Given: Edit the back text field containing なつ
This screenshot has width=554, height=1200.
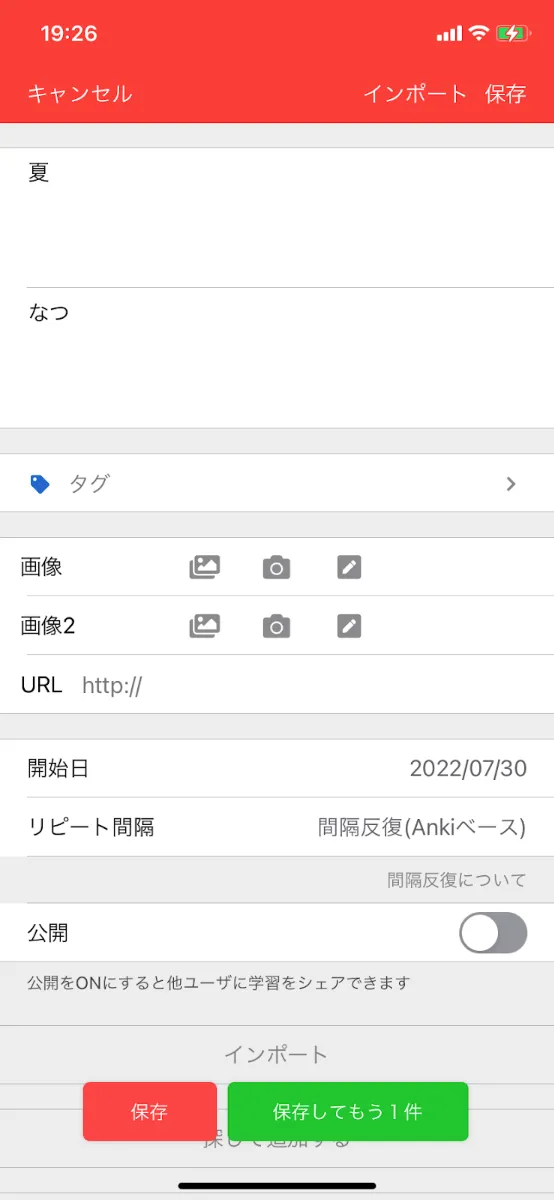Looking at the screenshot, I should pos(277,358).
